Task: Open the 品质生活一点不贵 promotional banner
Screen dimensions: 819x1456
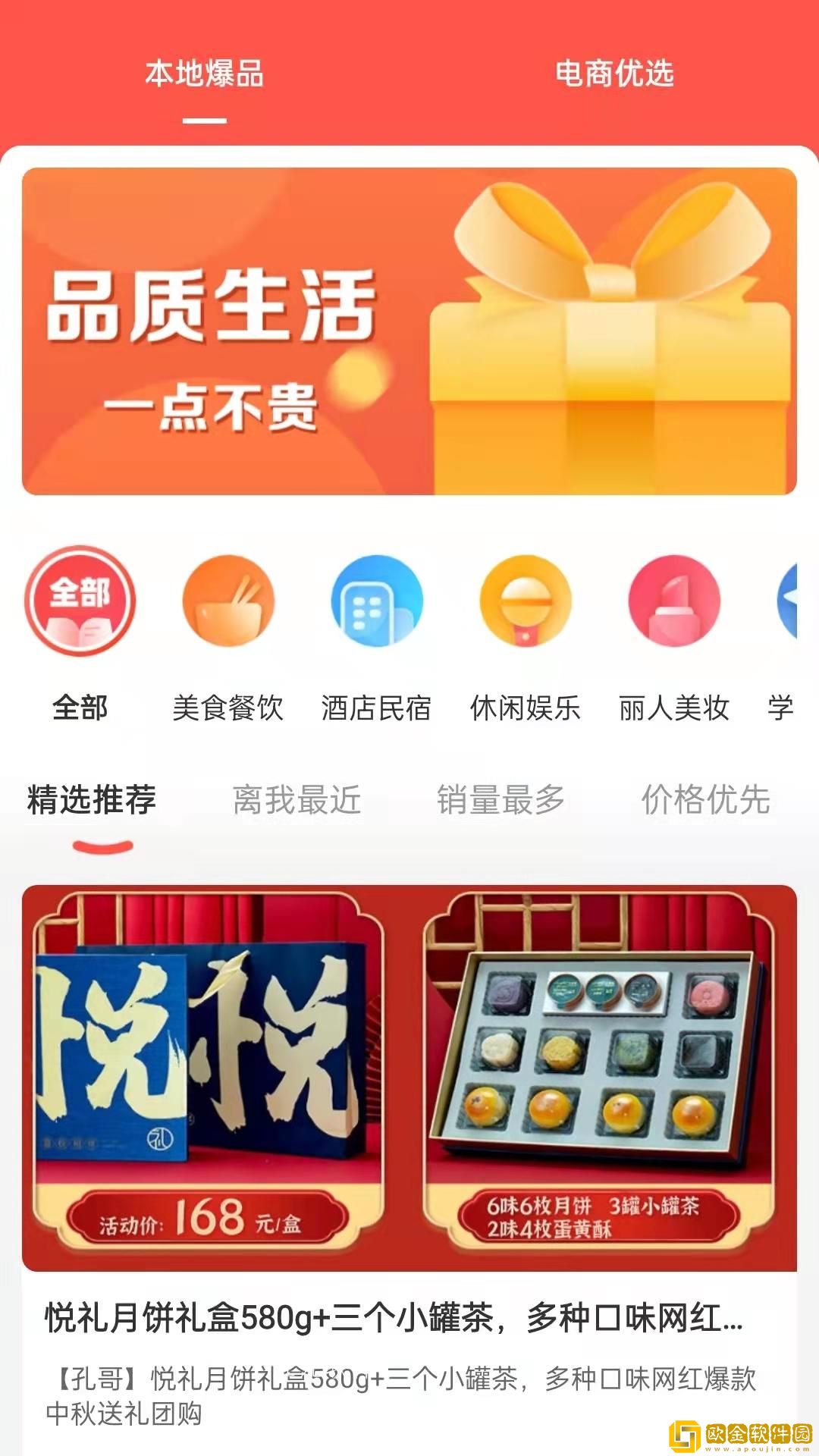Action: coord(409,334)
